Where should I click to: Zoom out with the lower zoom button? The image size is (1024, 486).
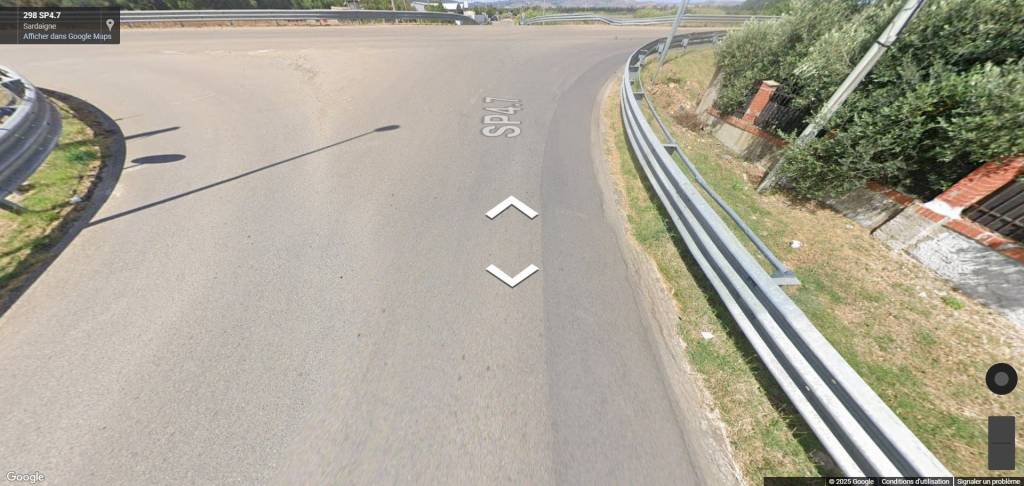click(x=1001, y=456)
